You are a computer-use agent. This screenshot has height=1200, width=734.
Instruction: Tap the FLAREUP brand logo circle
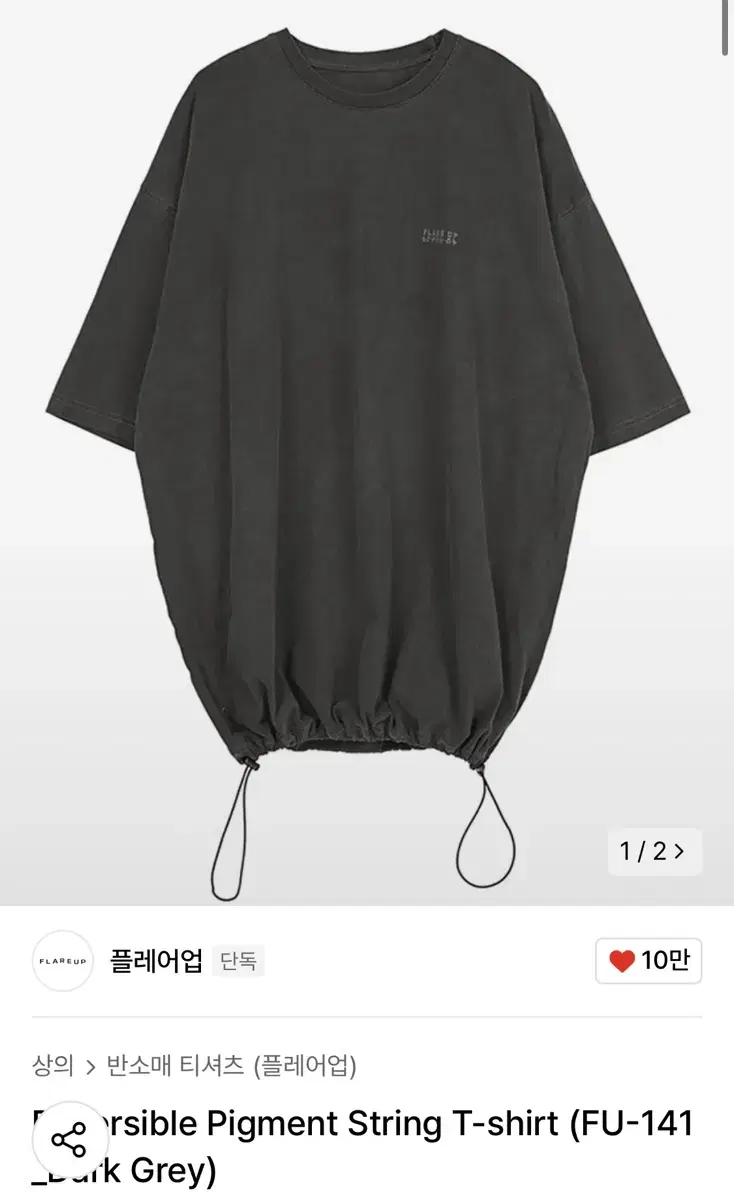62,961
